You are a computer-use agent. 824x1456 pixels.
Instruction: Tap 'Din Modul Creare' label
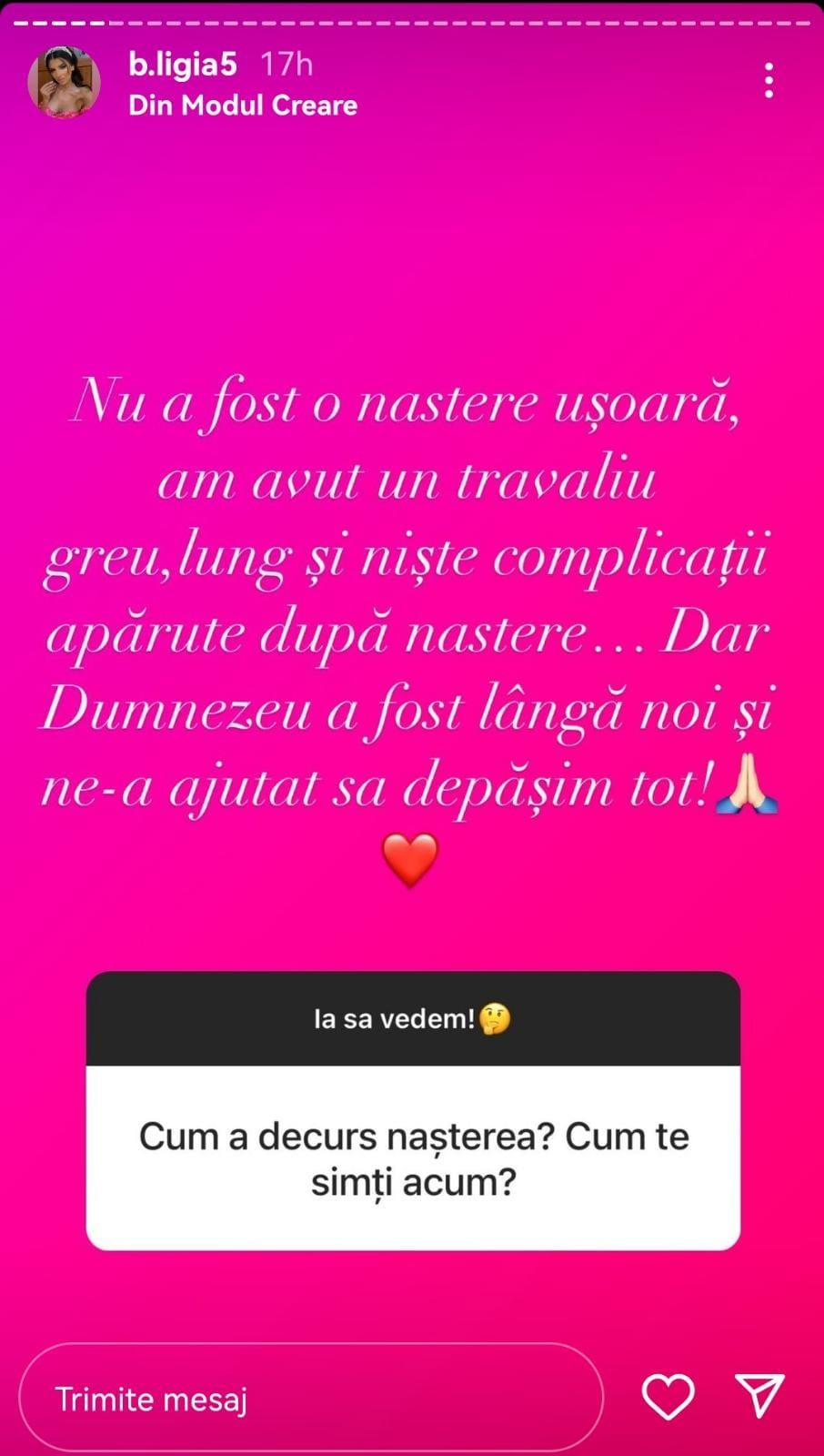click(243, 106)
